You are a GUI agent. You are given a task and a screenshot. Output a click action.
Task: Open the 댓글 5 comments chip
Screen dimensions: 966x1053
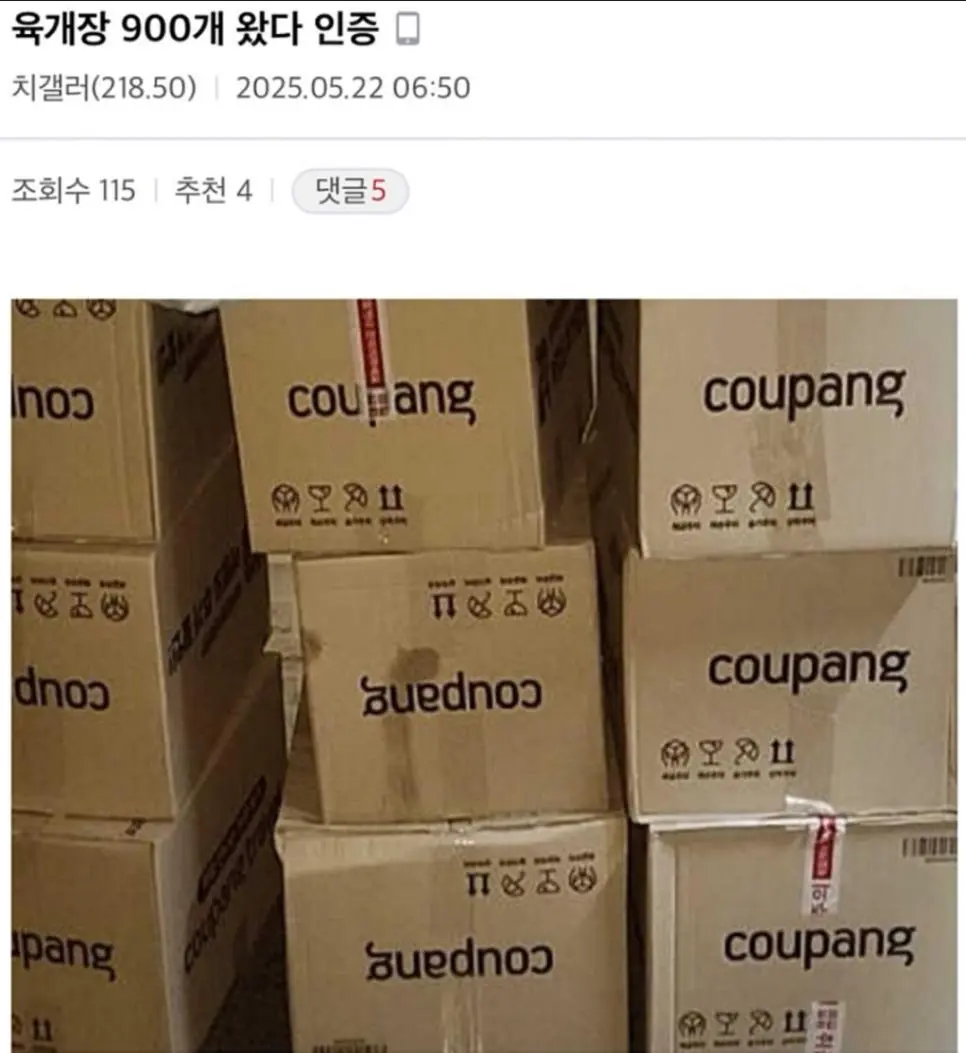[349, 191]
